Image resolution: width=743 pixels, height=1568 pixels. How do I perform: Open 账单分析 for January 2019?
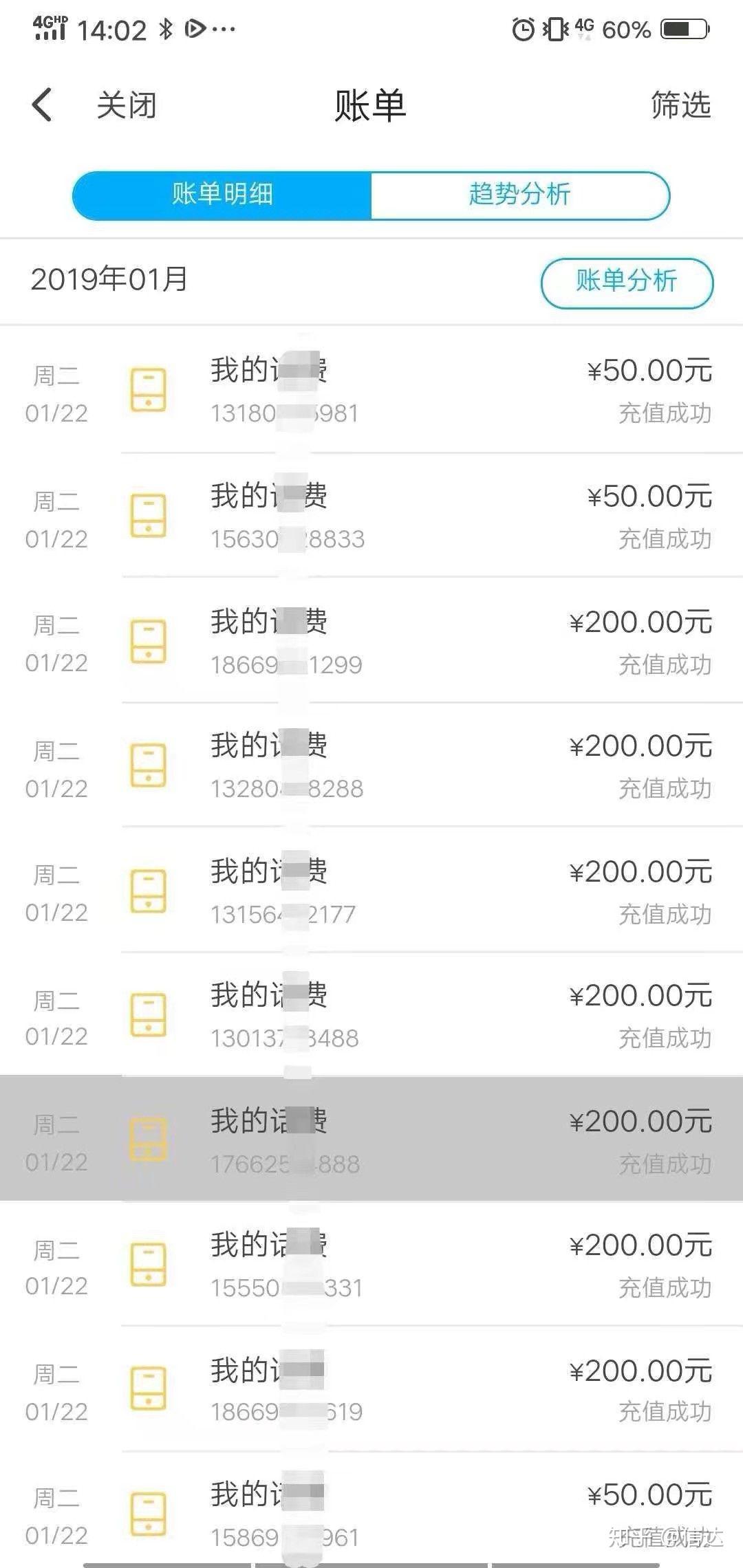click(626, 282)
